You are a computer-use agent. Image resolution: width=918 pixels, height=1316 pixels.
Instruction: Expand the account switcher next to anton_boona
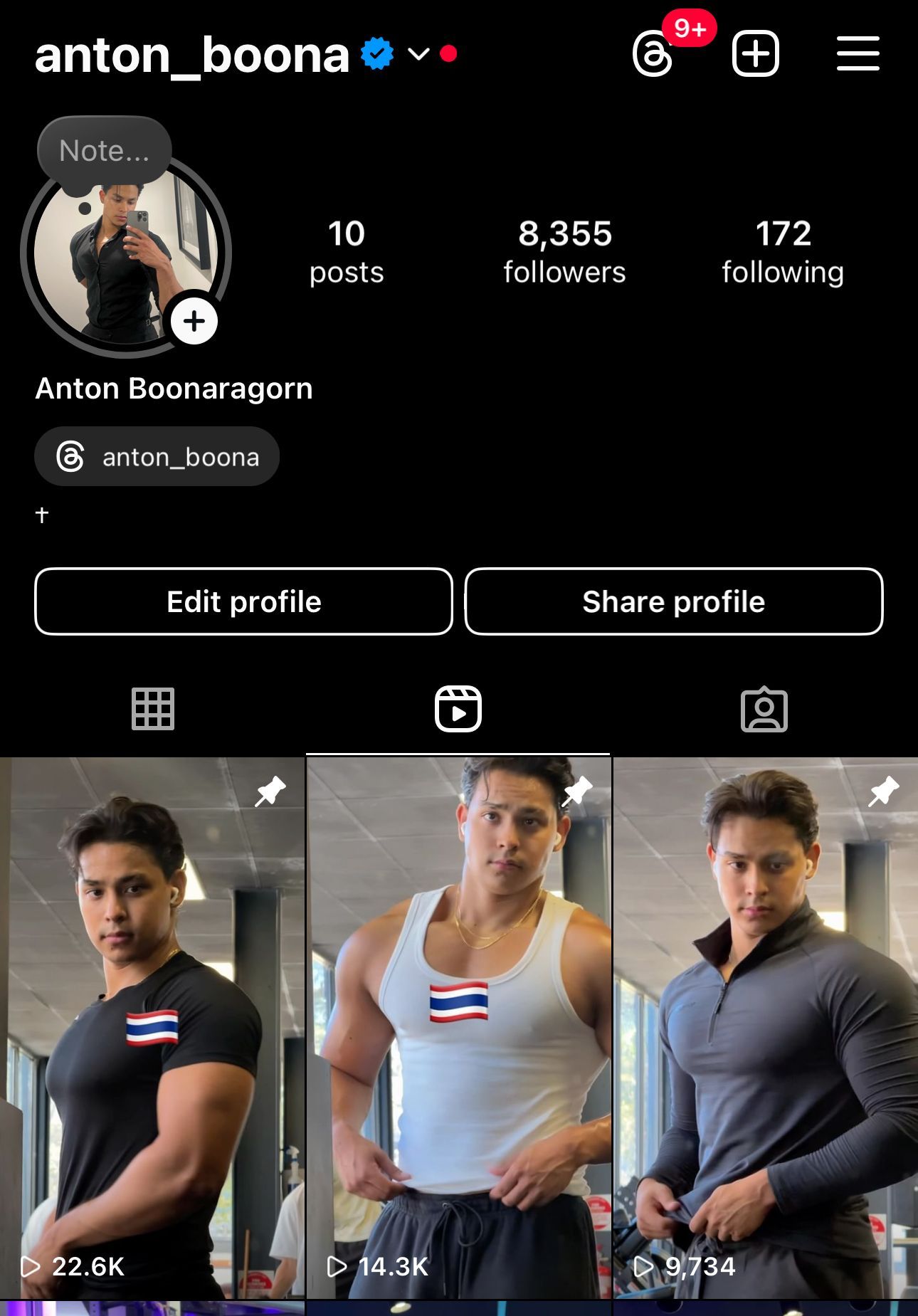(418, 54)
